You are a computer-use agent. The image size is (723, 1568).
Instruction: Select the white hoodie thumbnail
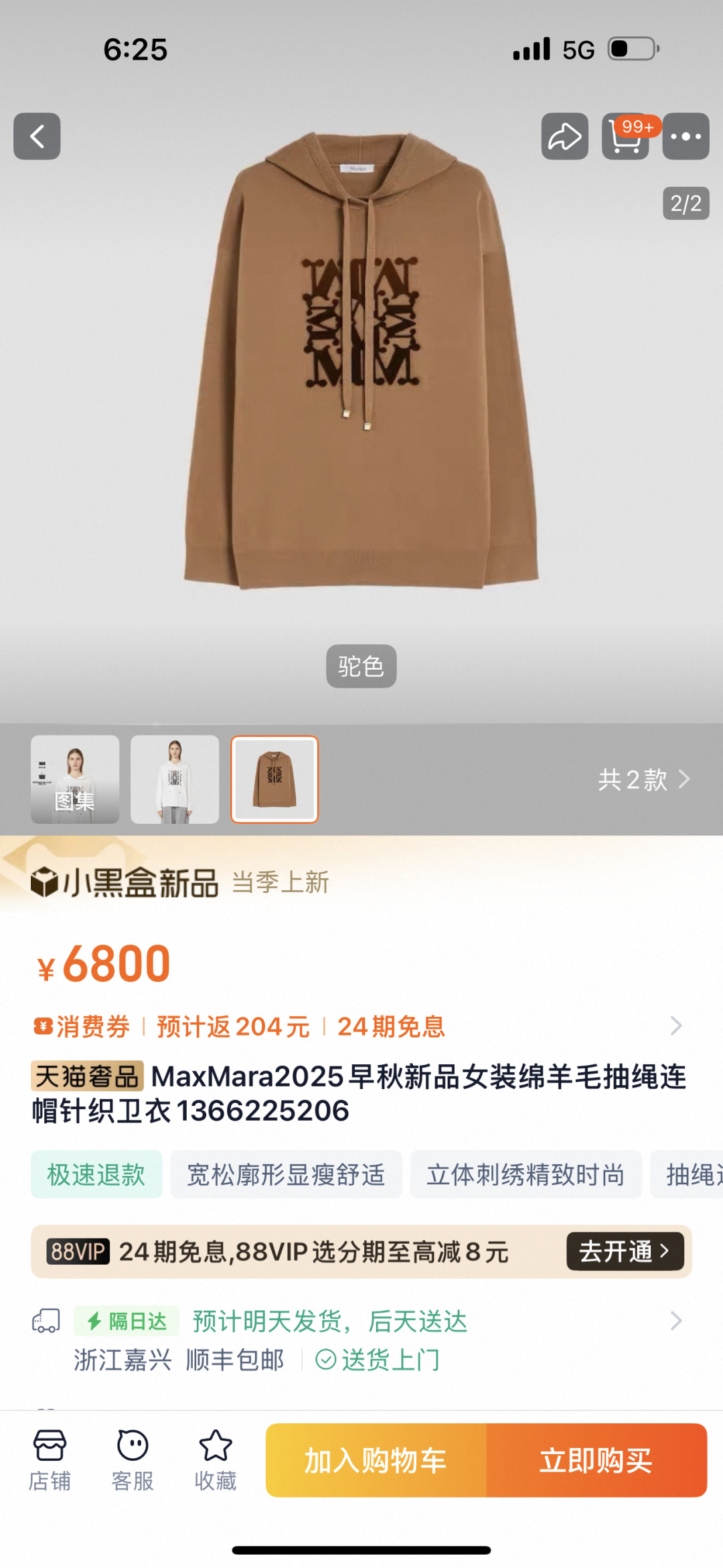pyautogui.click(x=175, y=779)
